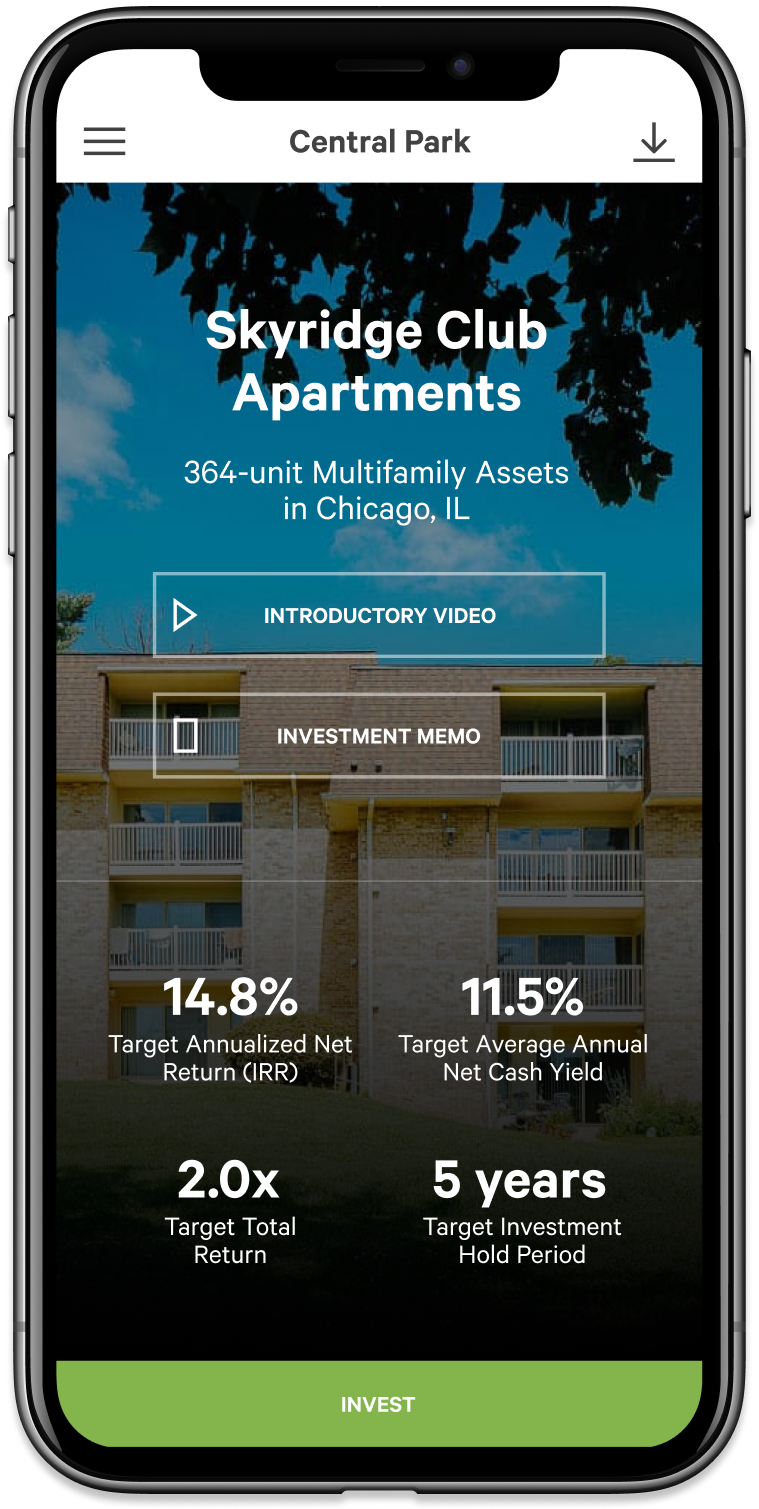Open the hamburger menu
The image size is (759, 1509).
[x=104, y=141]
